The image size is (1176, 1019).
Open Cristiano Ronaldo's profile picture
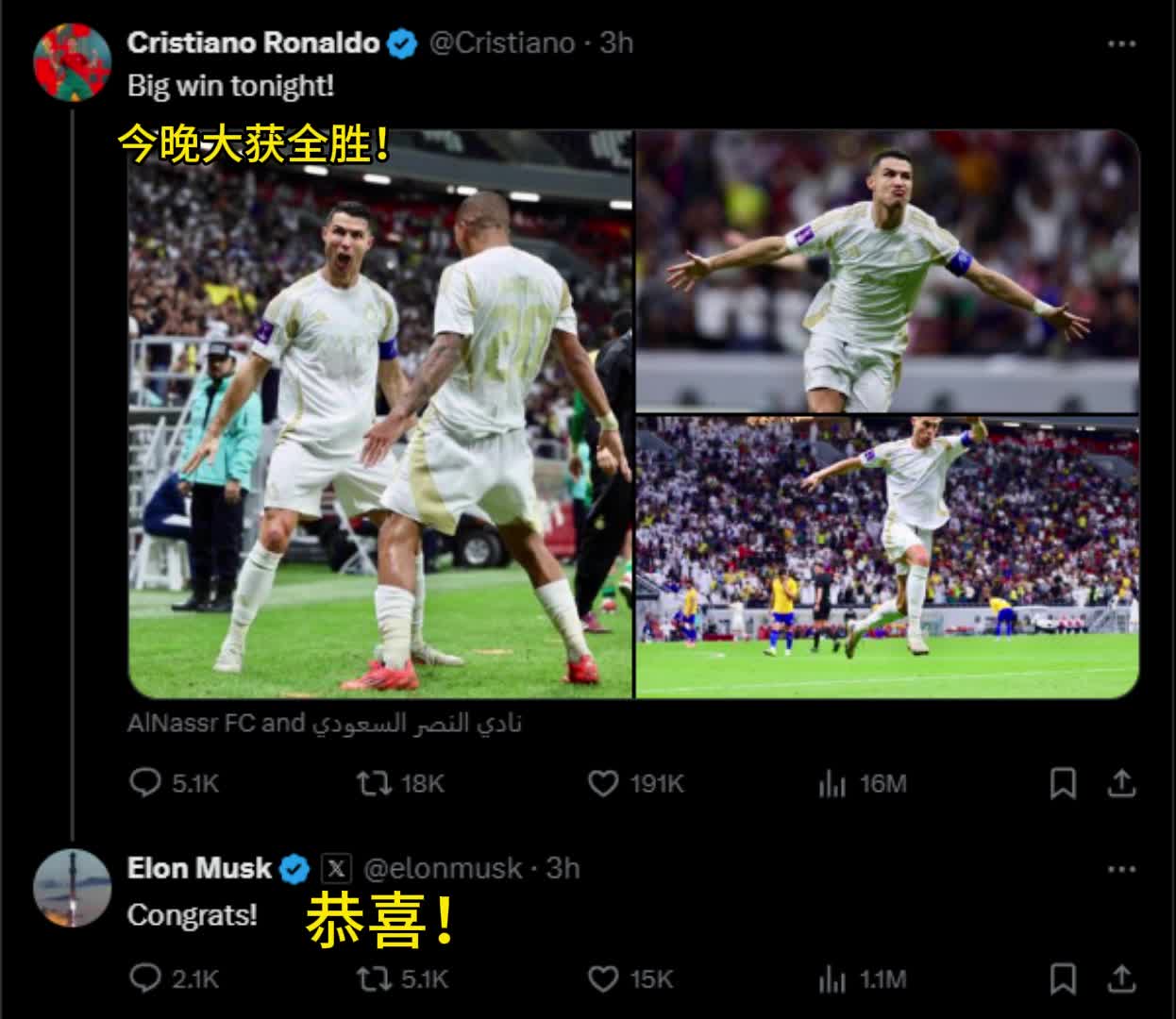(x=72, y=62)
